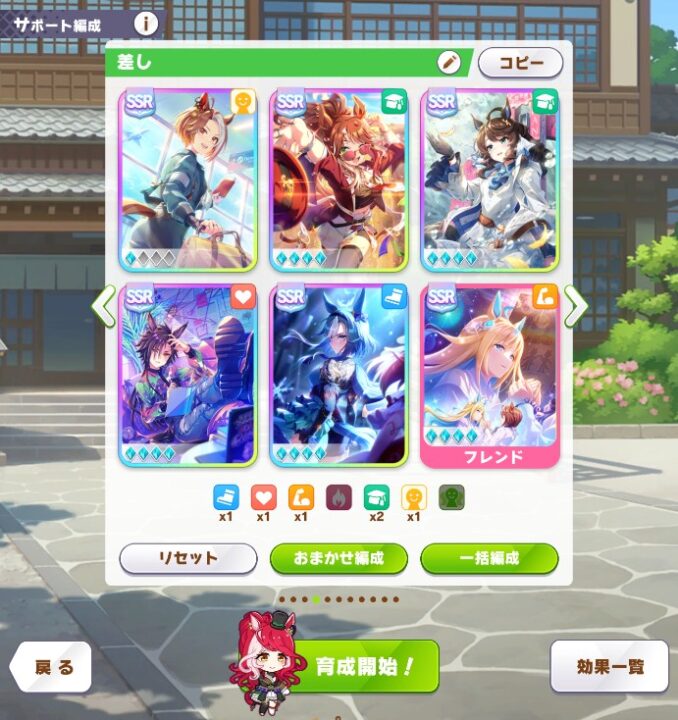Tap the リセット button
678x720 pixels.
pyautogui.click(x=188, y=558)
